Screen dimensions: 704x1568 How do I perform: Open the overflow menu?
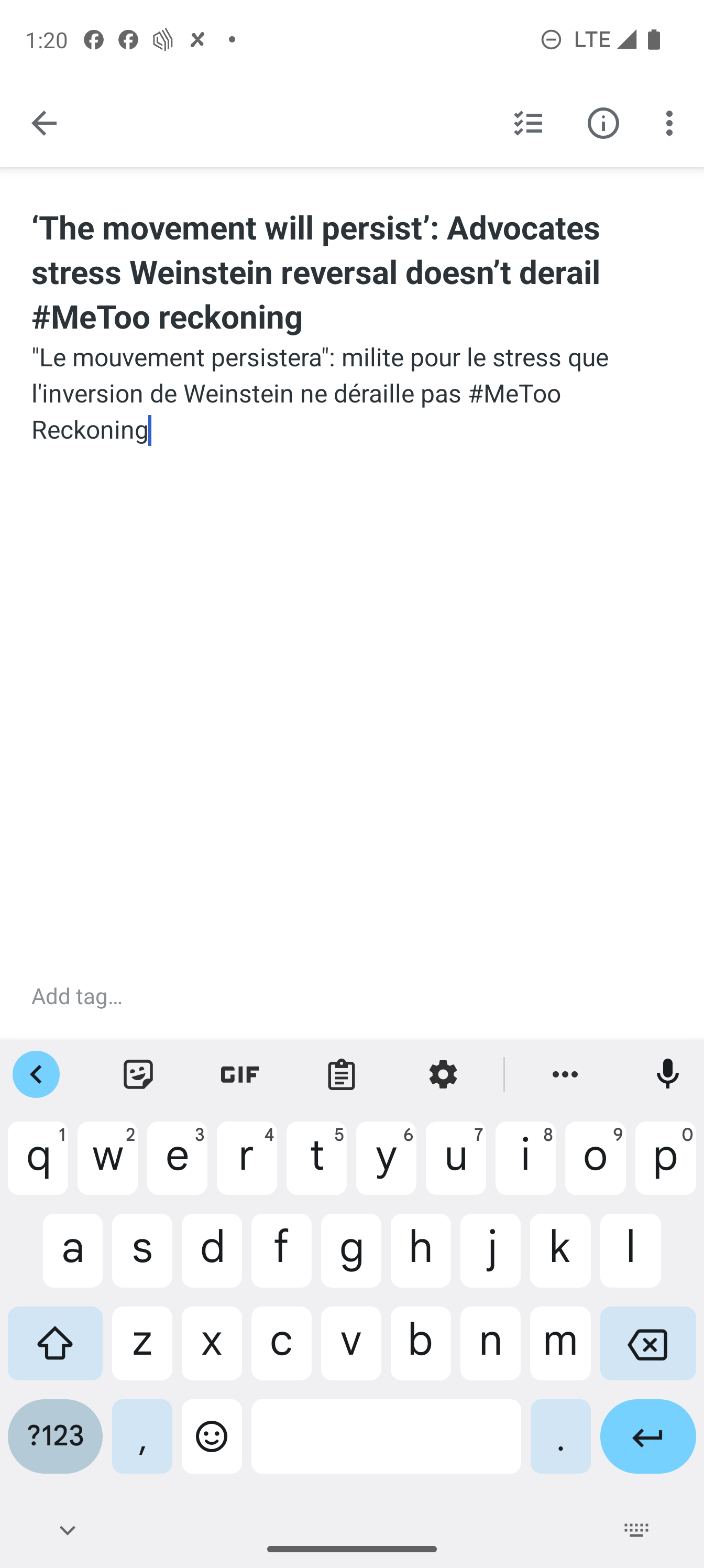pos(669,123)
